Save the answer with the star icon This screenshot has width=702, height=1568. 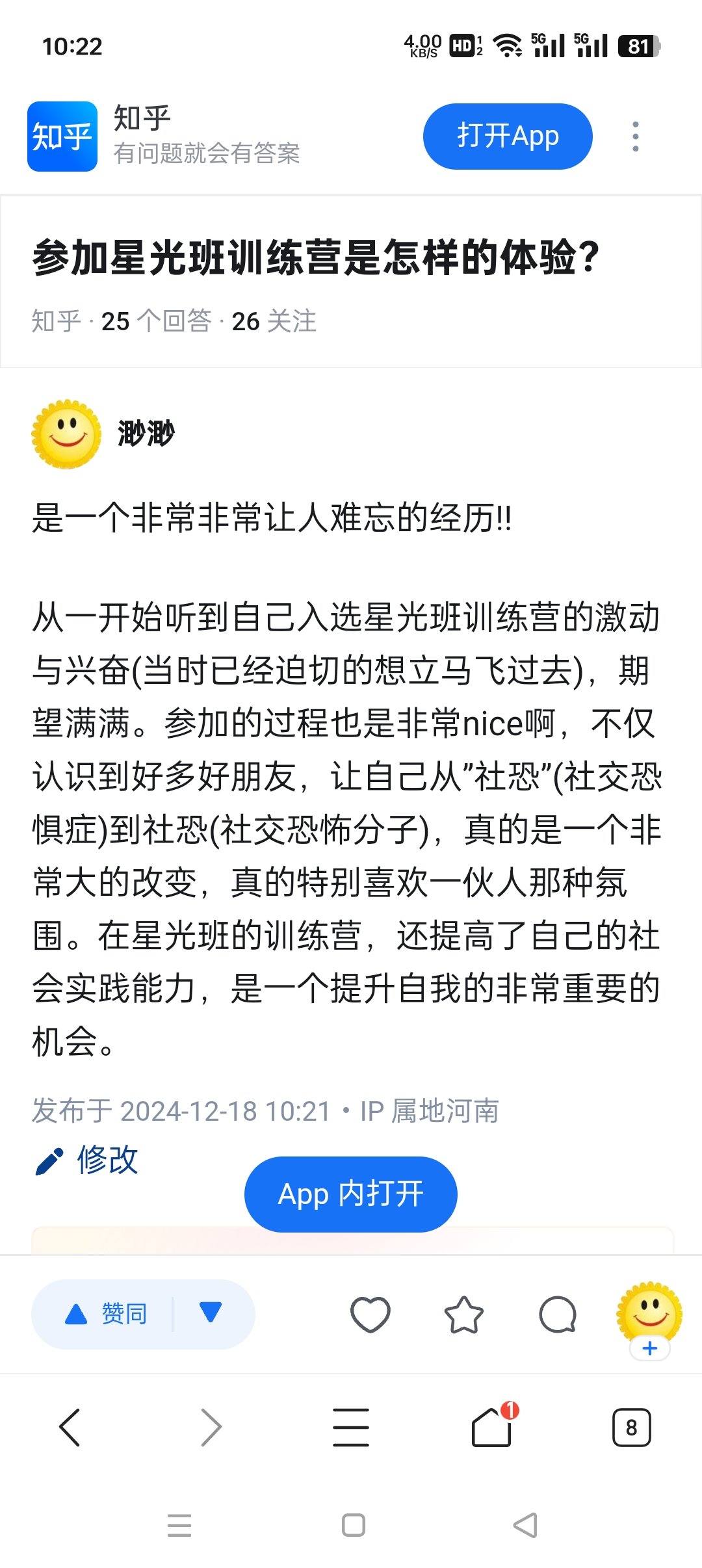coord(463,1314)
